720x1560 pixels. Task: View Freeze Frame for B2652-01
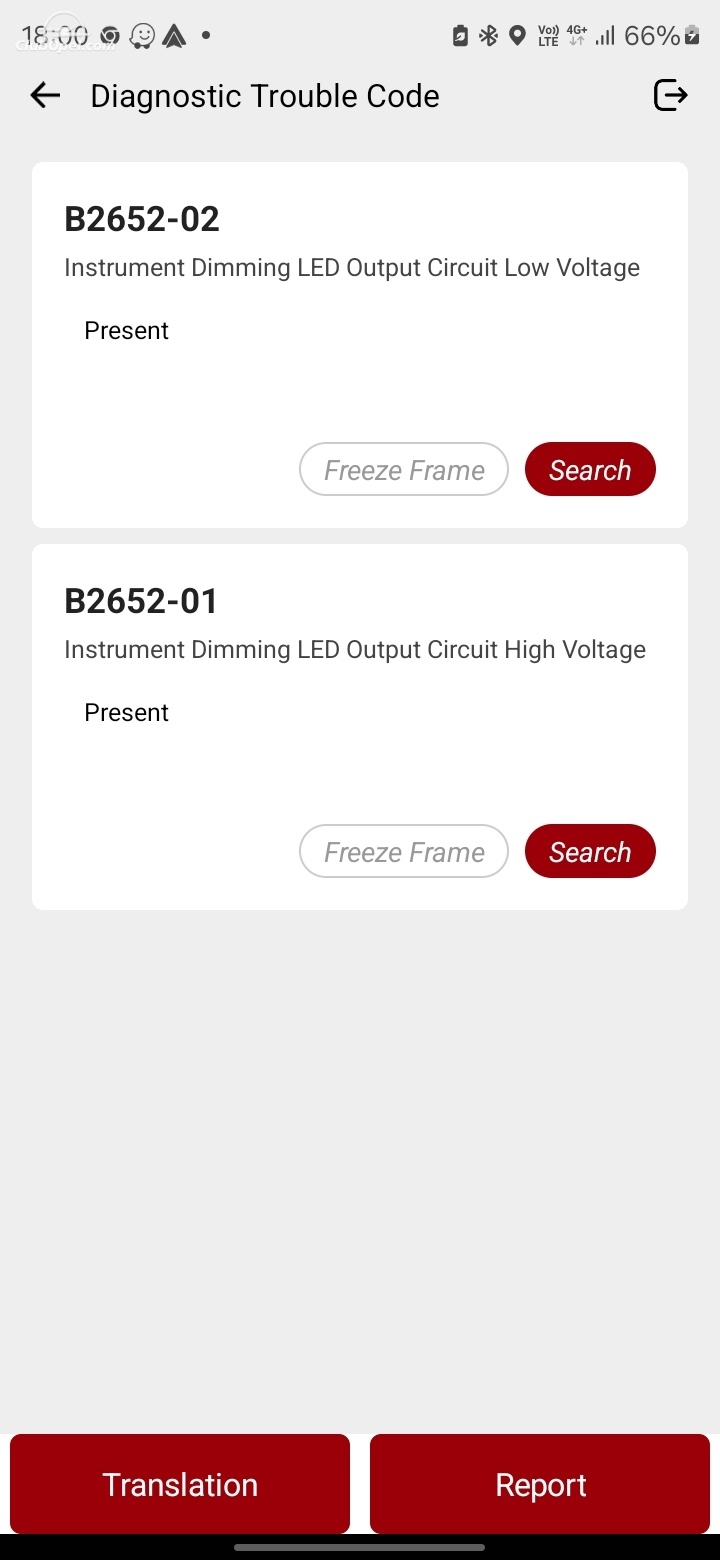[x=404, y=852]
